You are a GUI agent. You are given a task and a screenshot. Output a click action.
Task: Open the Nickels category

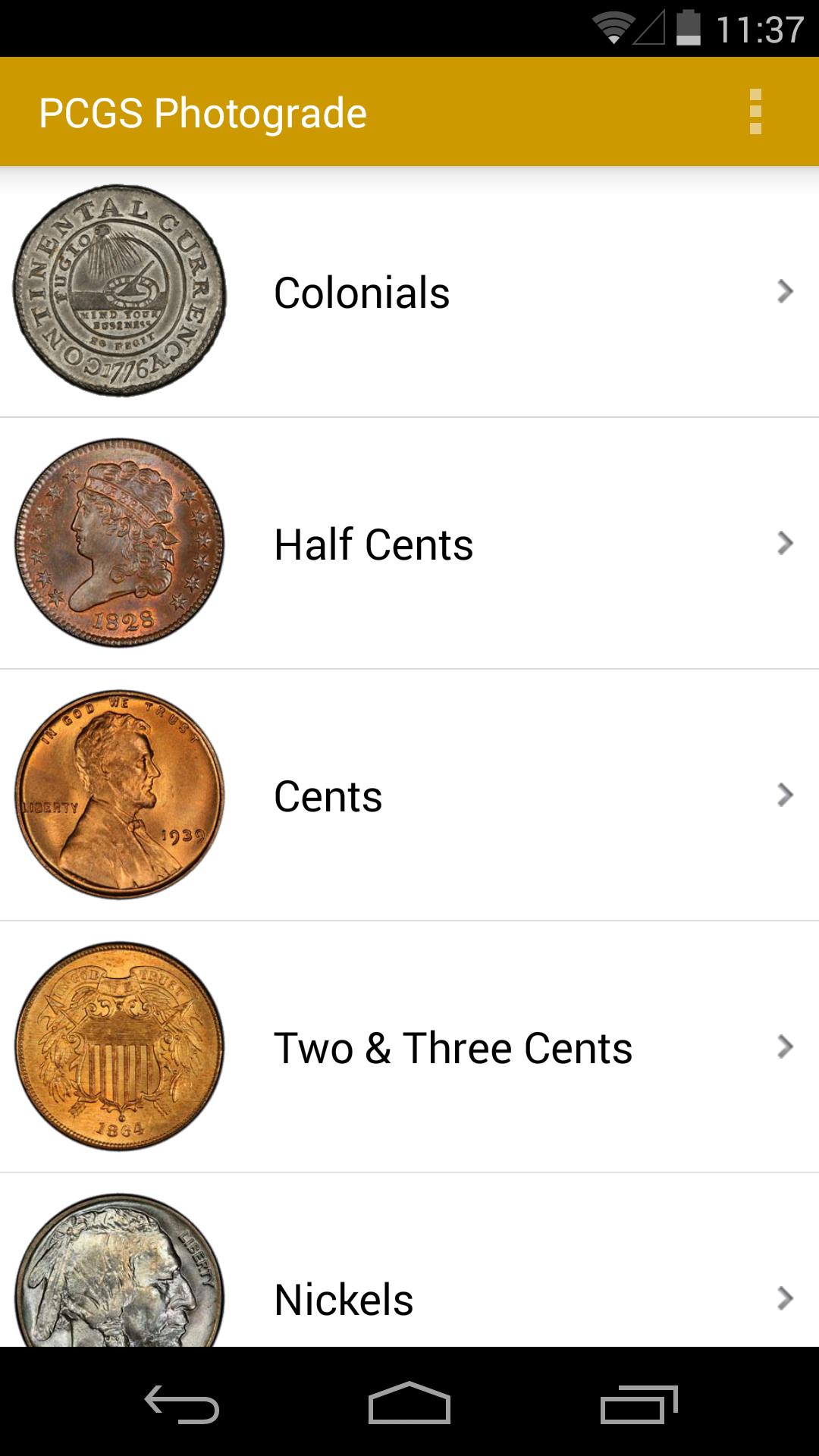pyautogui.click(x=785, y=1298)
